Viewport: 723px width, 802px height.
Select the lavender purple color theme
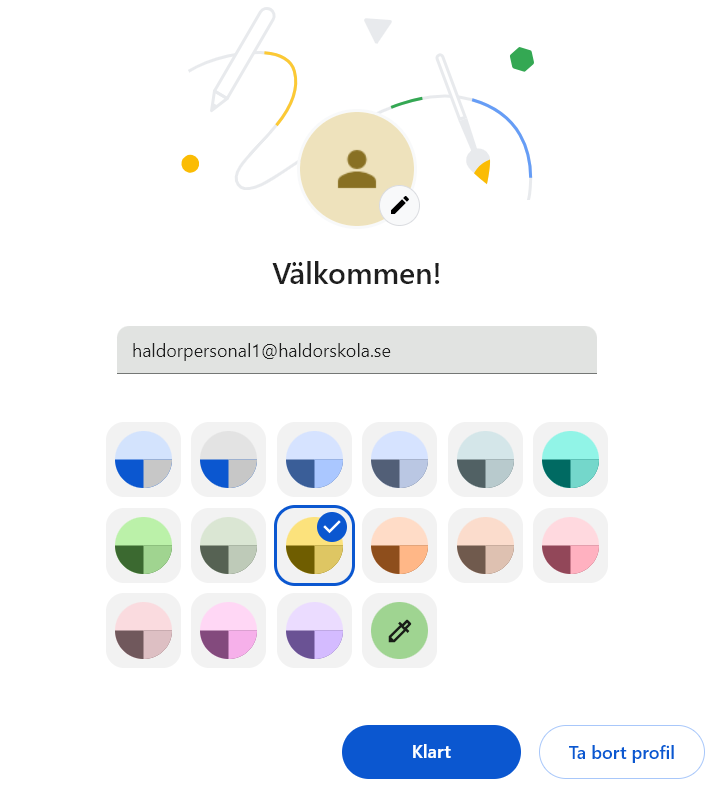[315, 631]
